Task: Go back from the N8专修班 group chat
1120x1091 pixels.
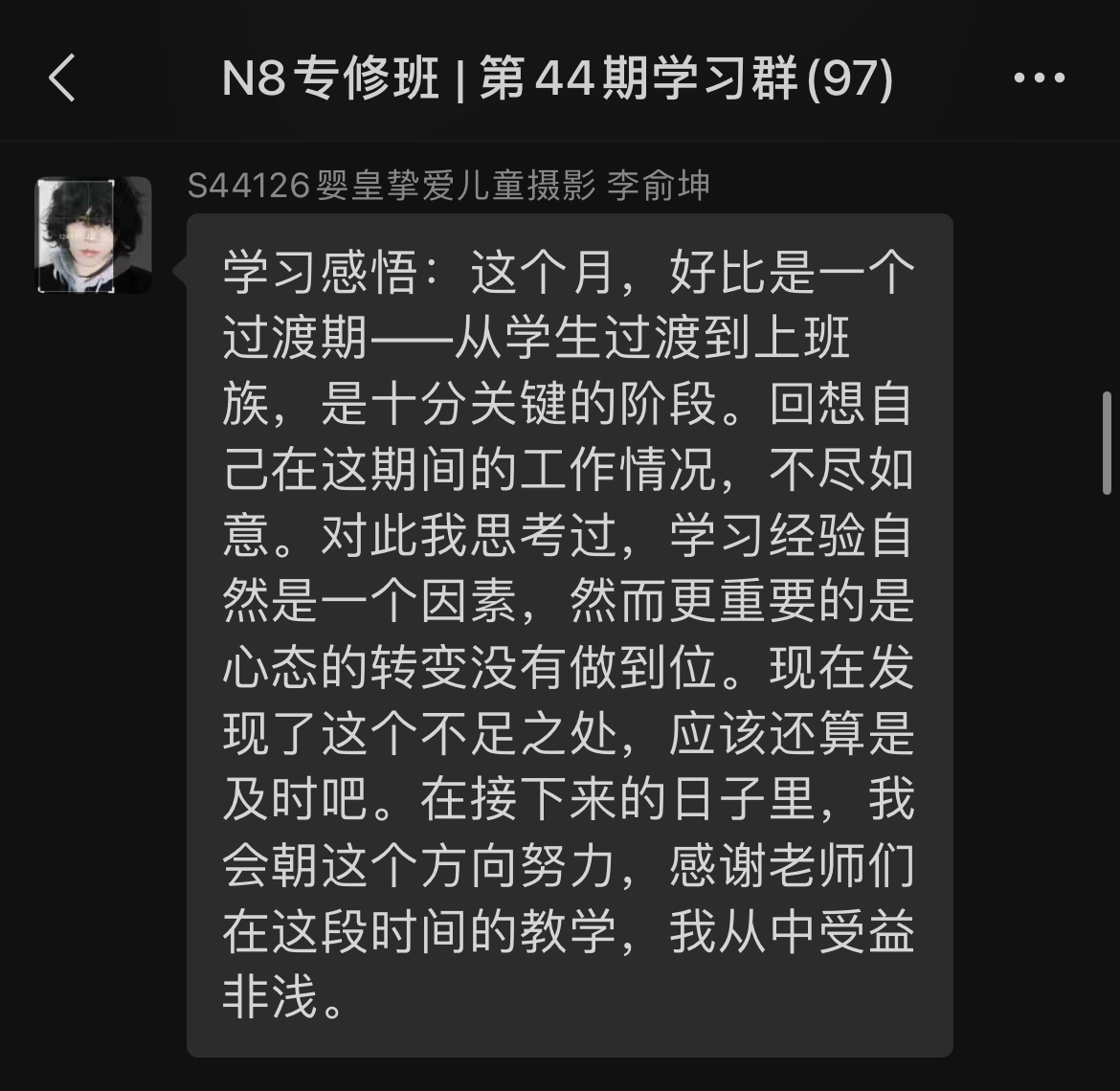Action: click(x=62, y=78)
